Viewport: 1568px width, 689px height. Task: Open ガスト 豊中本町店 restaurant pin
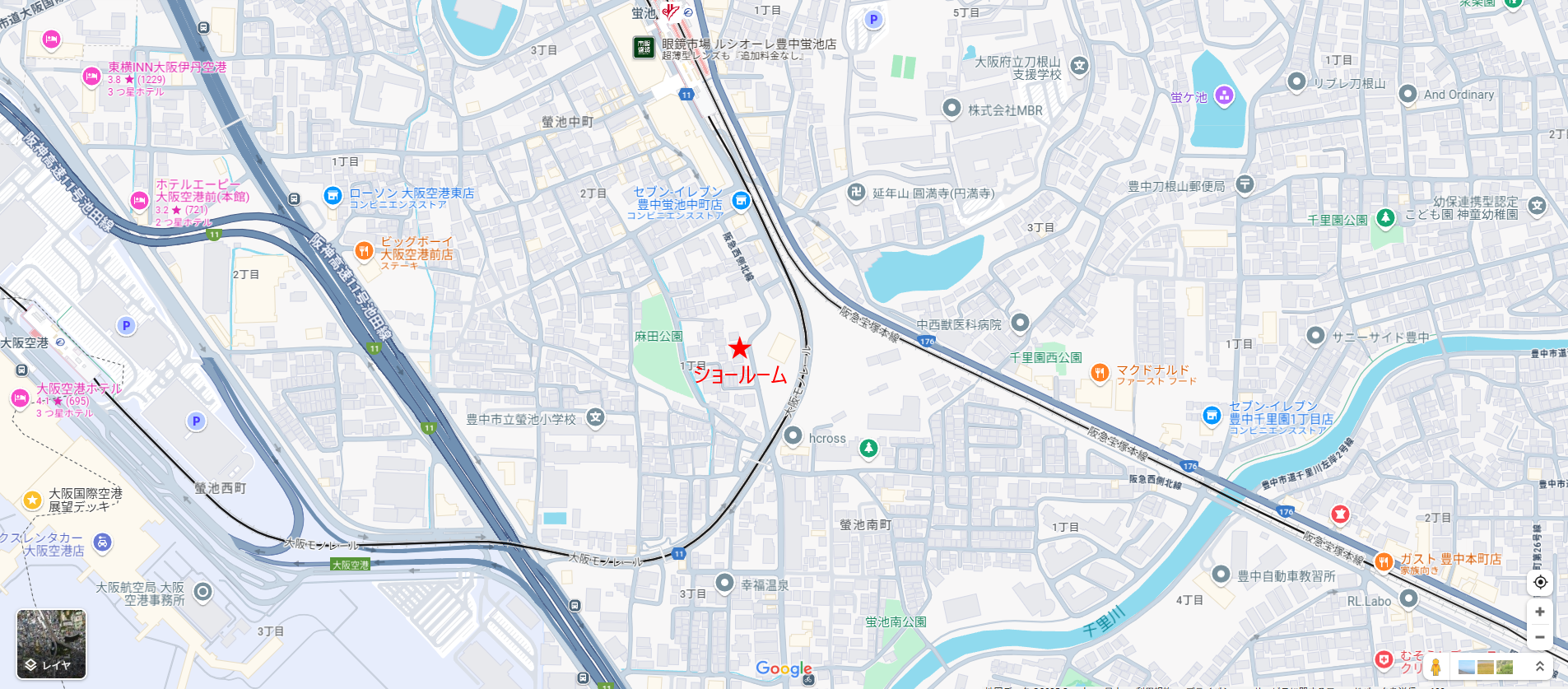click(1384, 561)
